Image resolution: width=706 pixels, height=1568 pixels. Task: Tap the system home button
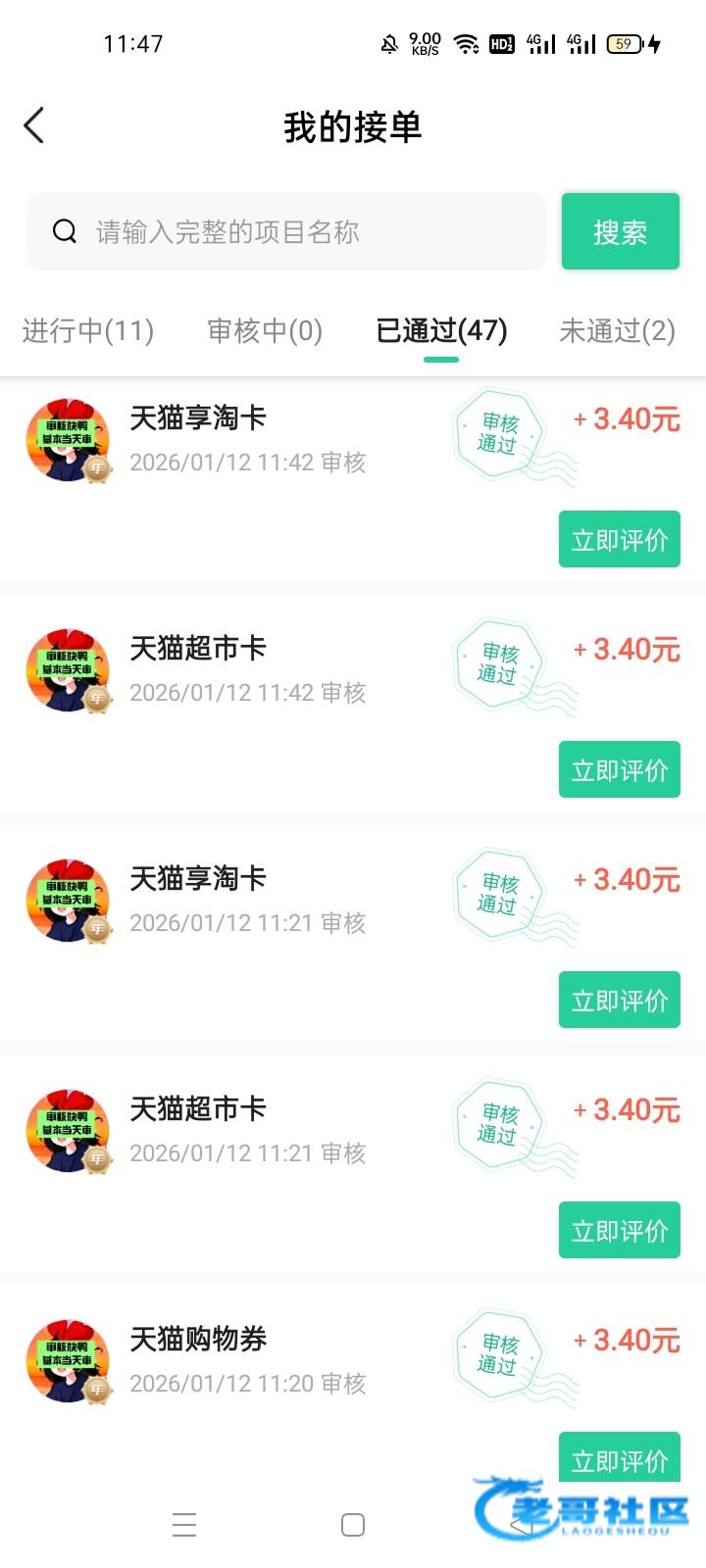tap(353, 1525)
